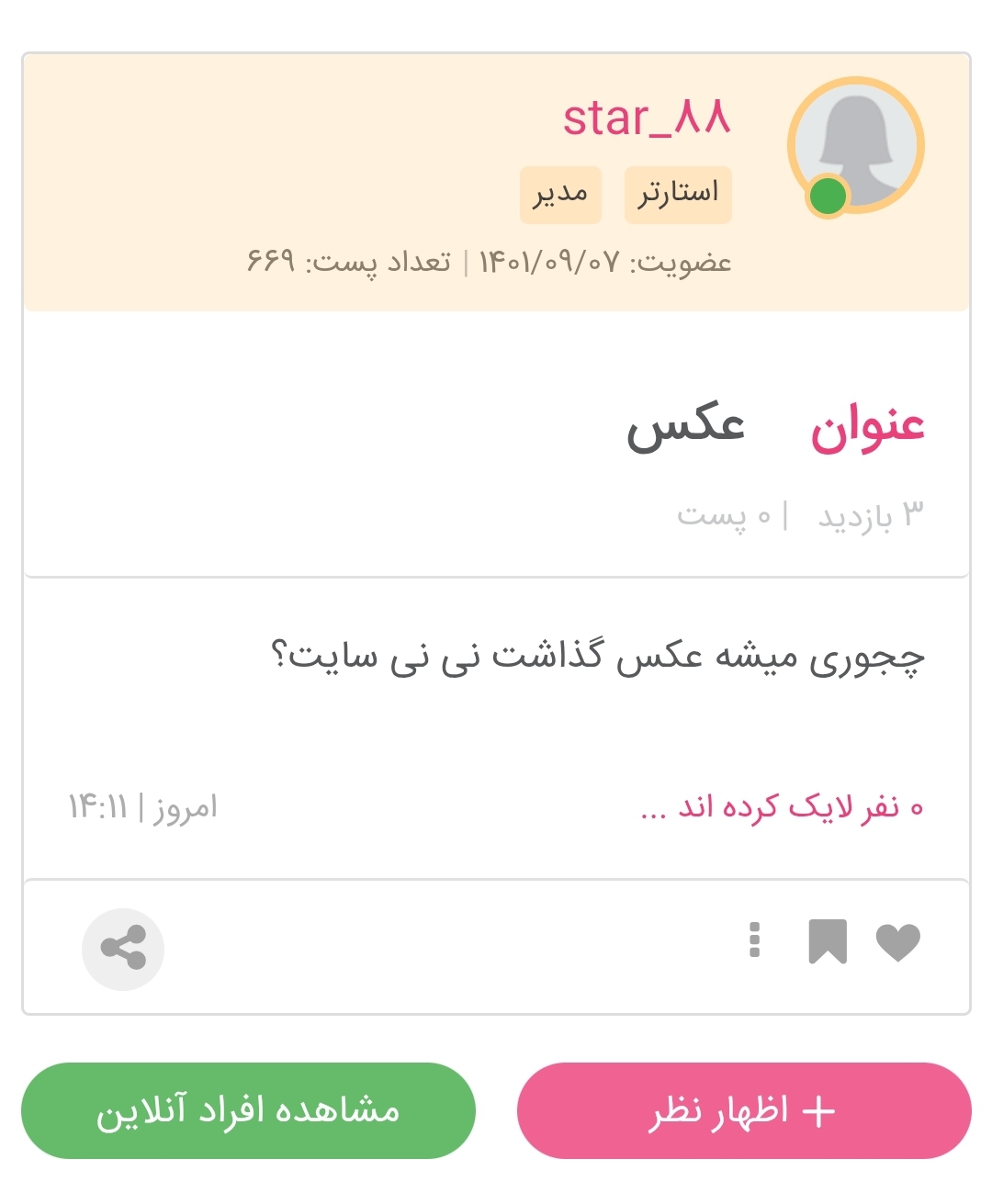View star_88's profile avatar
The width and height of the screenshot is (992, 1204).
(856, 145)
